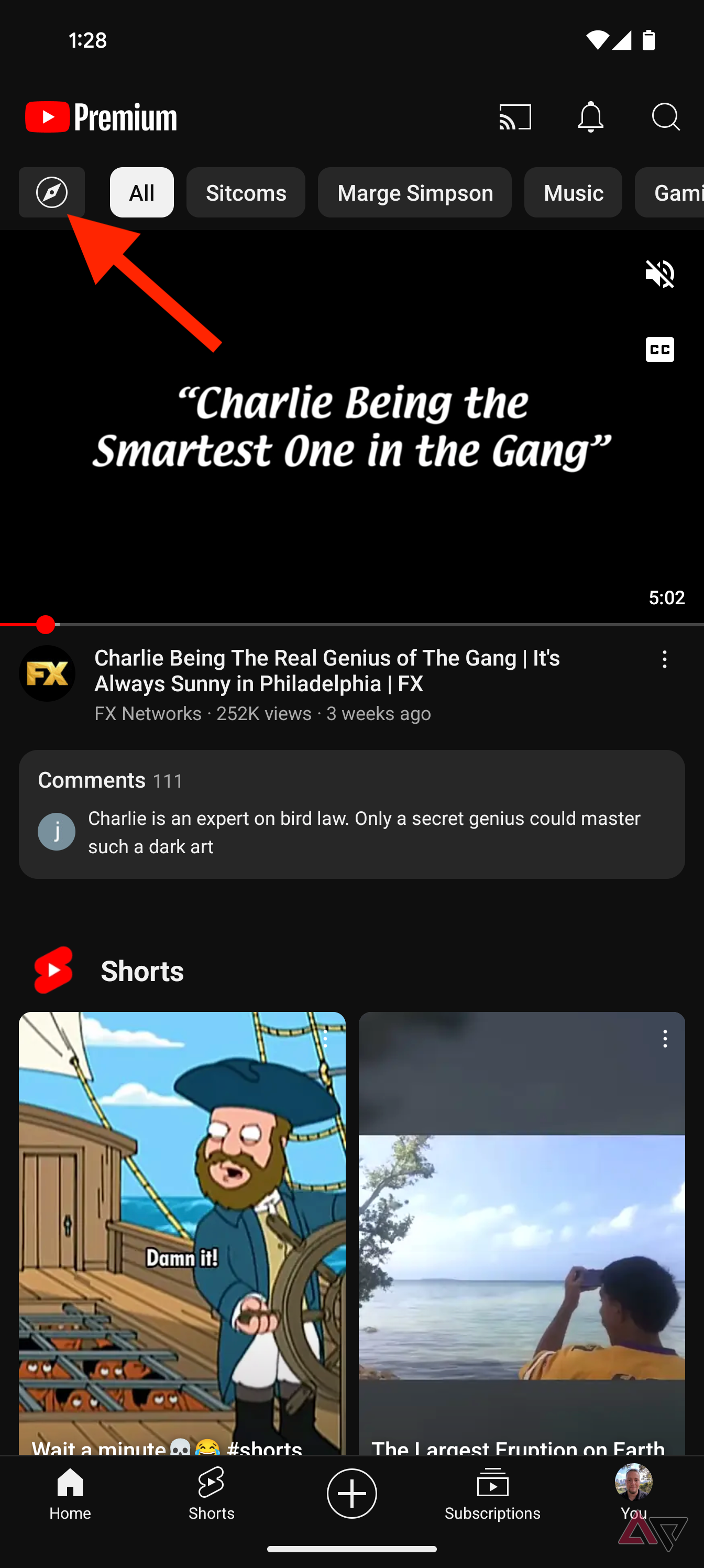Image resolution: width=704 pixels, height=1568 pixels.
Task: Select the Marge Simpson topic chip
Action: pyautogui.click(x=414, y=192)
